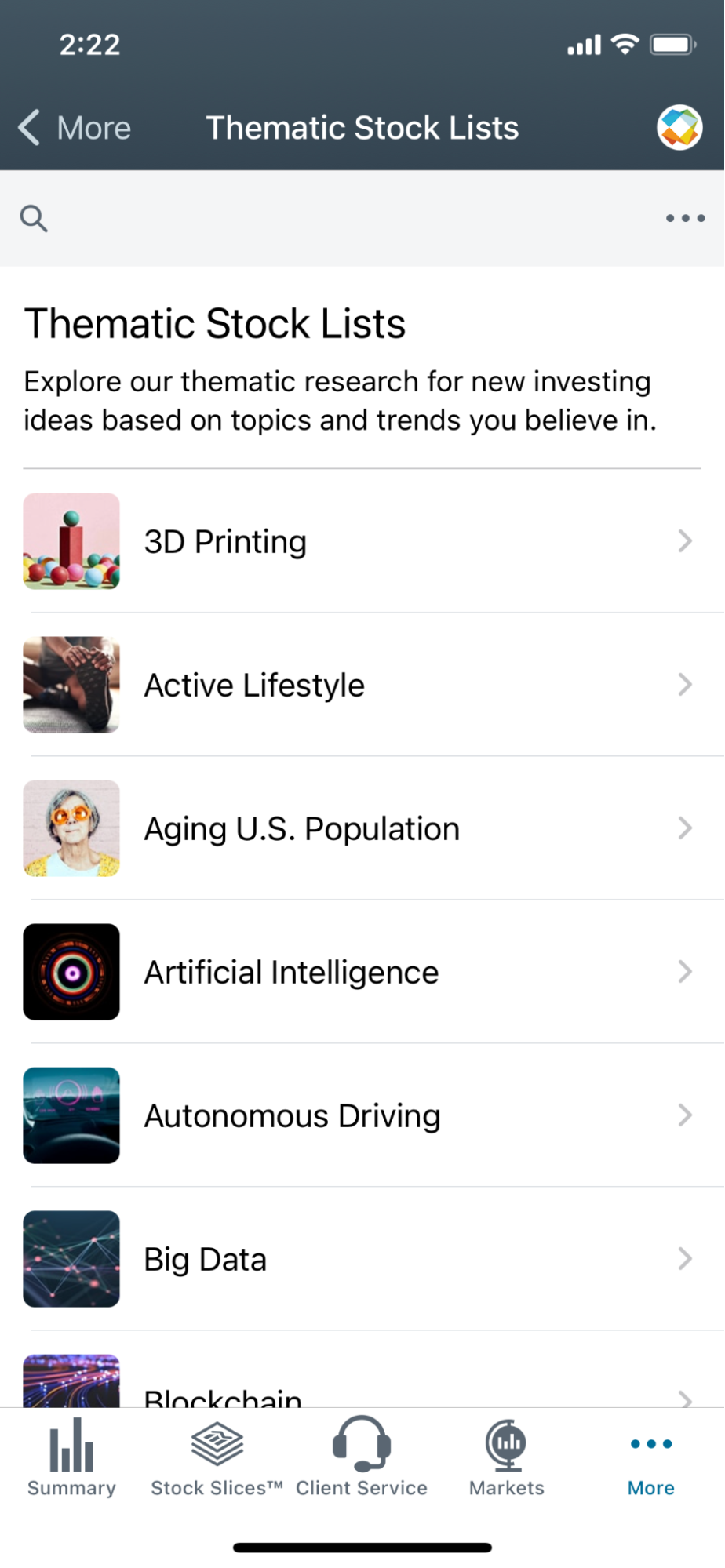This screenshot has height=1568, width=725.
Task: Switch to the Markets tab
Action: click(506, 1457)
